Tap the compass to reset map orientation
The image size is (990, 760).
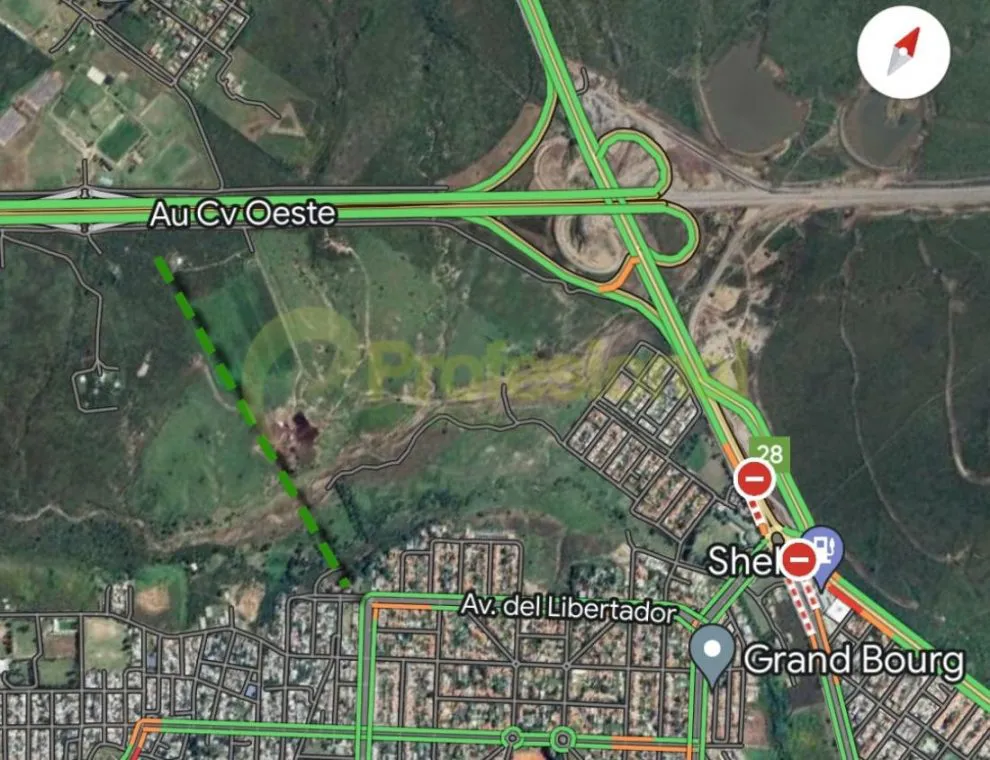pos(904,52)
